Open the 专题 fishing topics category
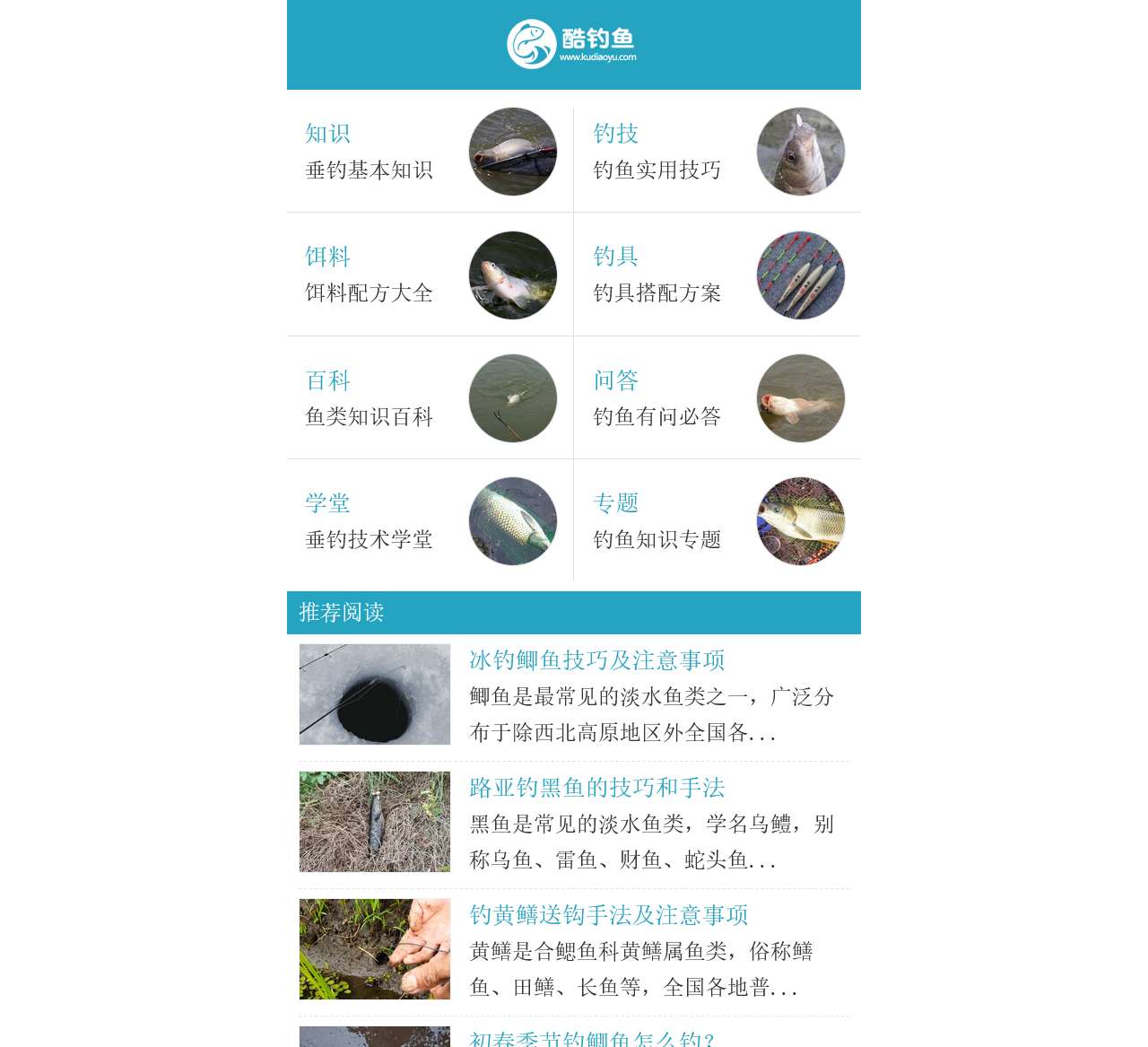 (x=616, y=503)
